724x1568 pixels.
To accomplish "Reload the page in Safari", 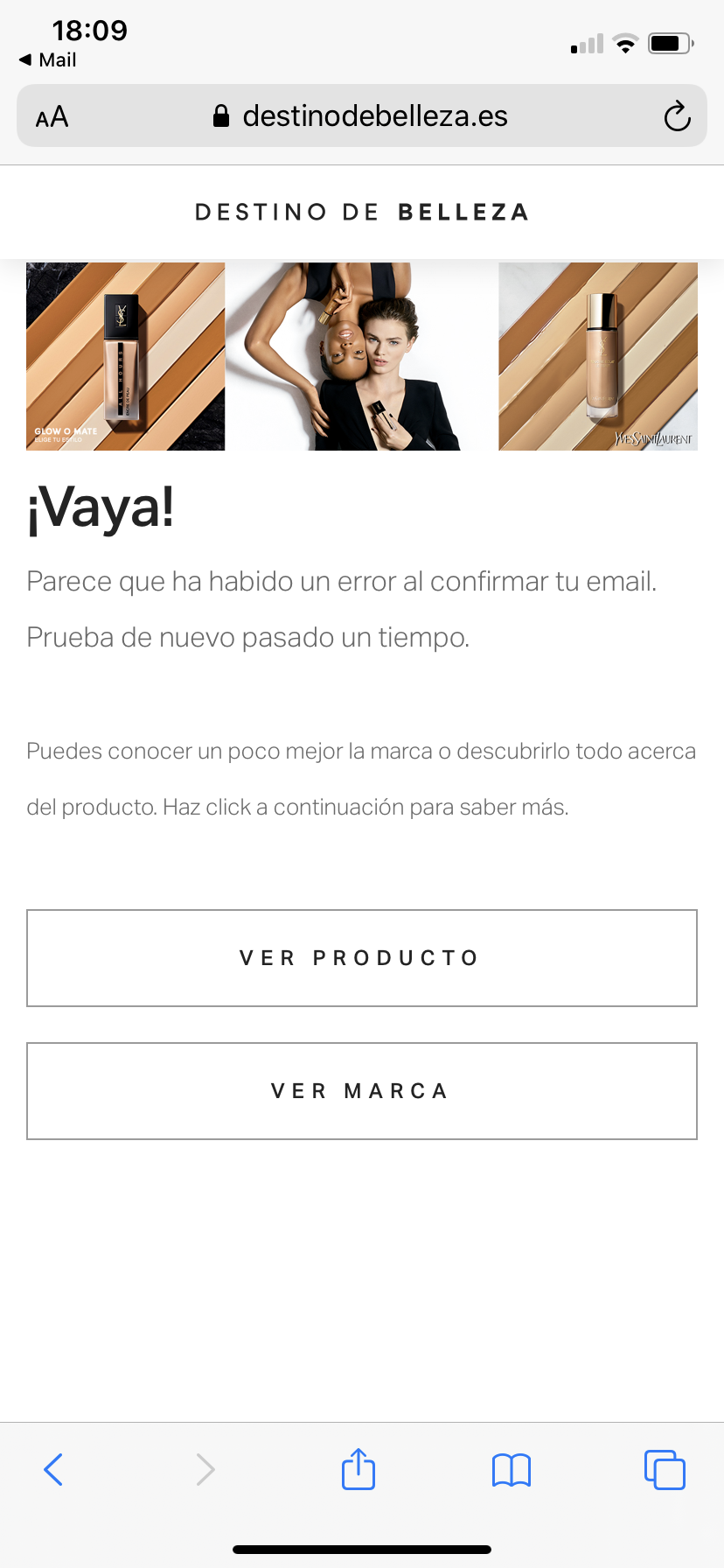I will coord(677,116).
